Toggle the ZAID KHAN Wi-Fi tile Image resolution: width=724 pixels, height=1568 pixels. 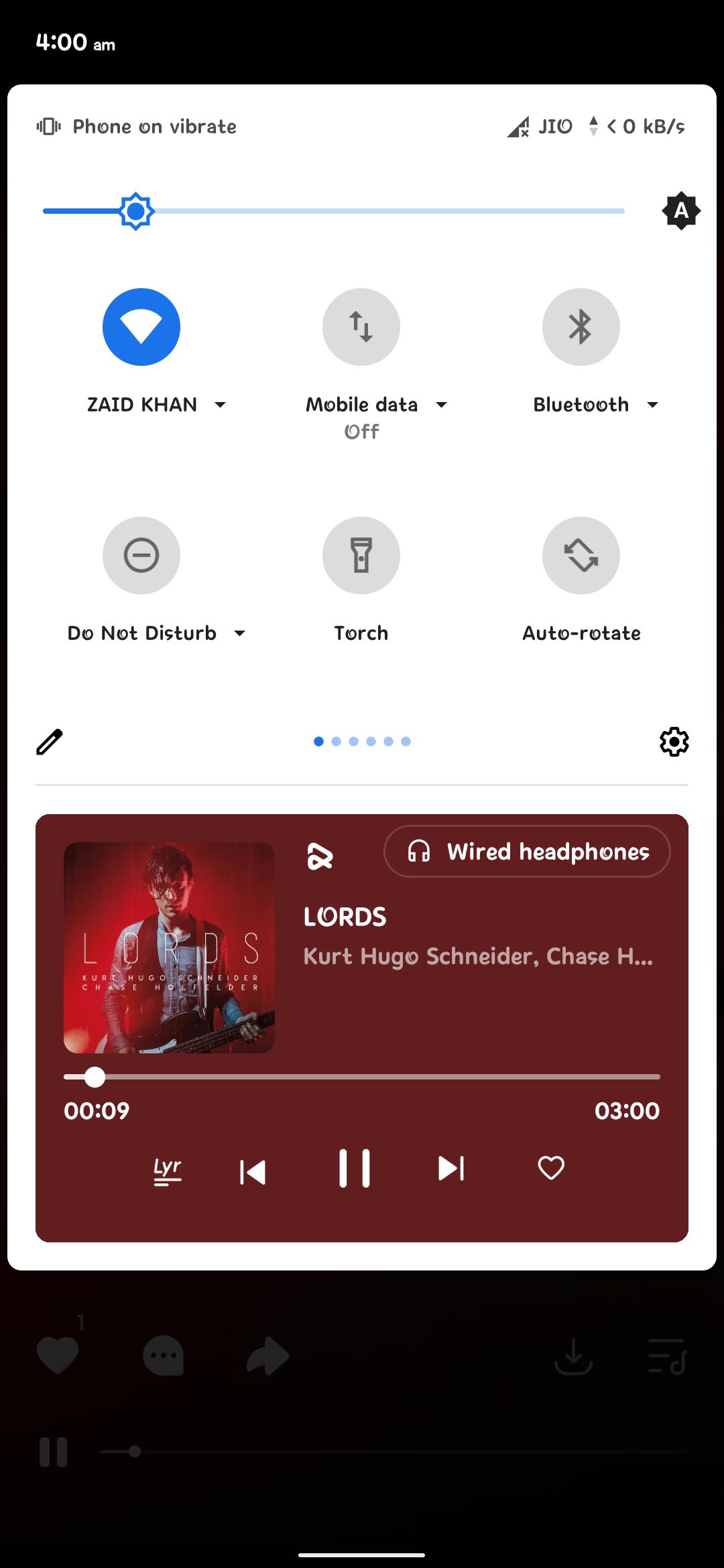(141, 327)
